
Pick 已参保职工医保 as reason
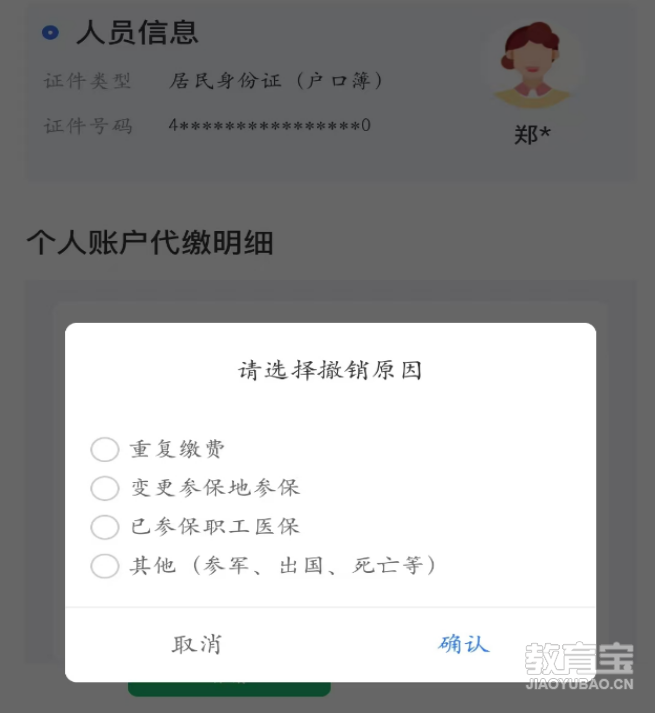click(105, 527)
